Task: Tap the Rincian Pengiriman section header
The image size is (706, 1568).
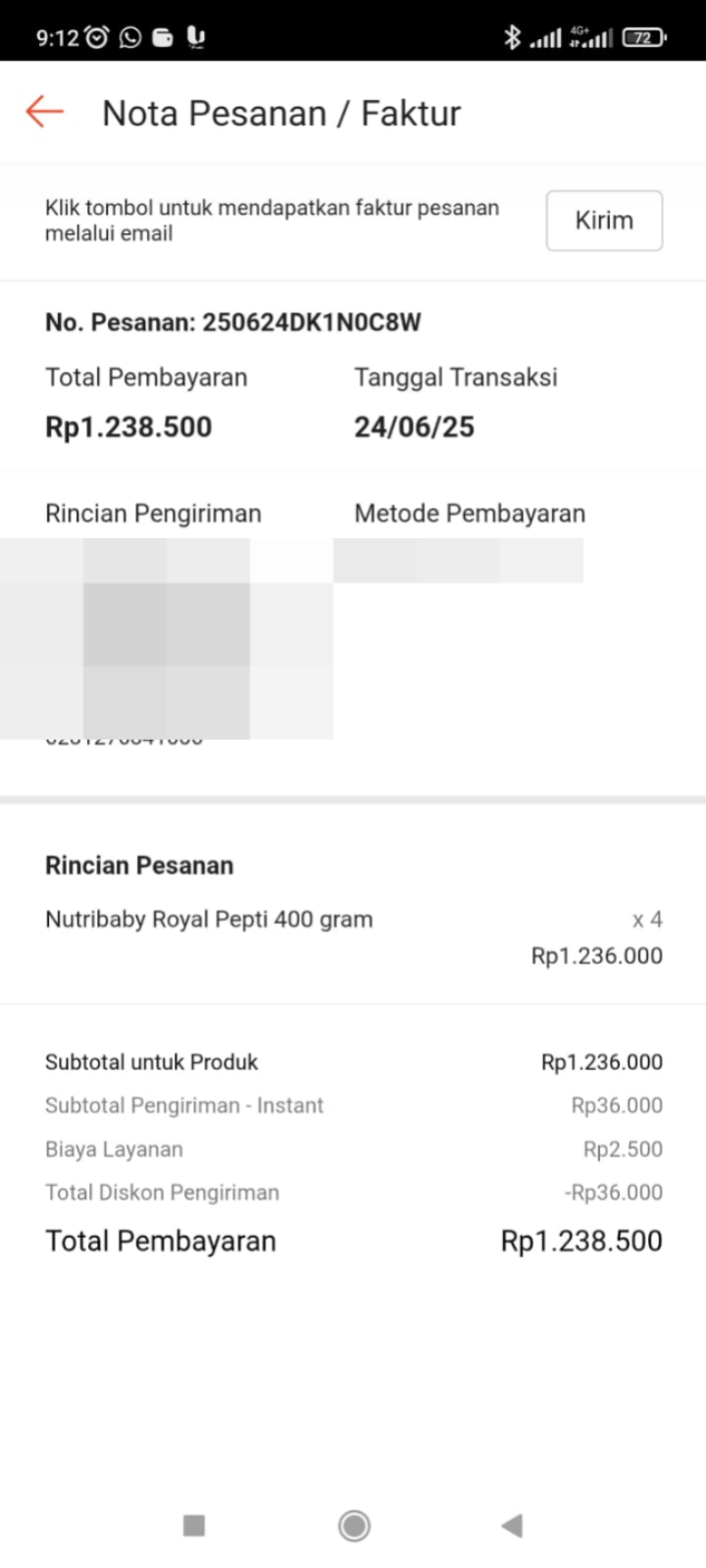Action: pyautogui.click(x=153, y=513)
